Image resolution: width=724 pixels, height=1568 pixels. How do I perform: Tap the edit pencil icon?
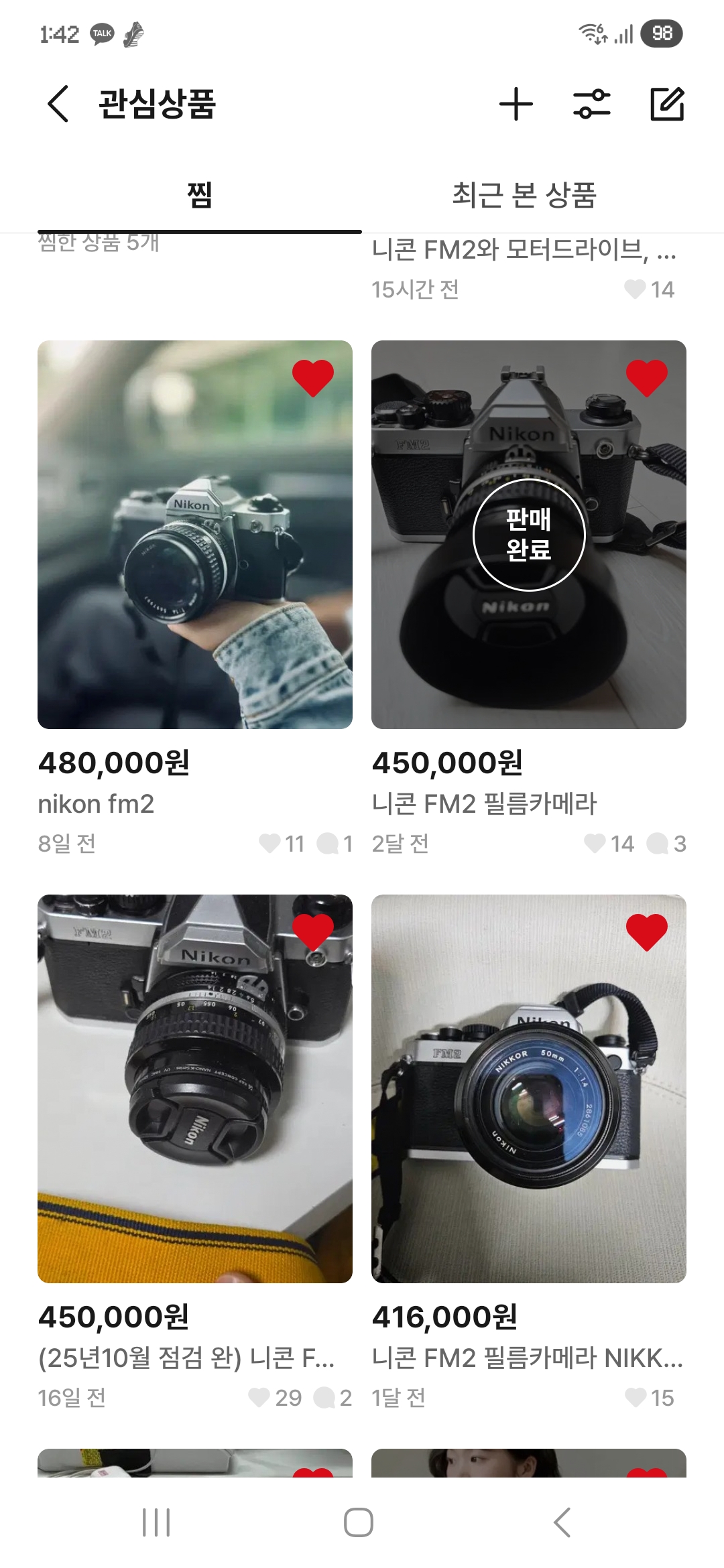[x=667, y=105]
